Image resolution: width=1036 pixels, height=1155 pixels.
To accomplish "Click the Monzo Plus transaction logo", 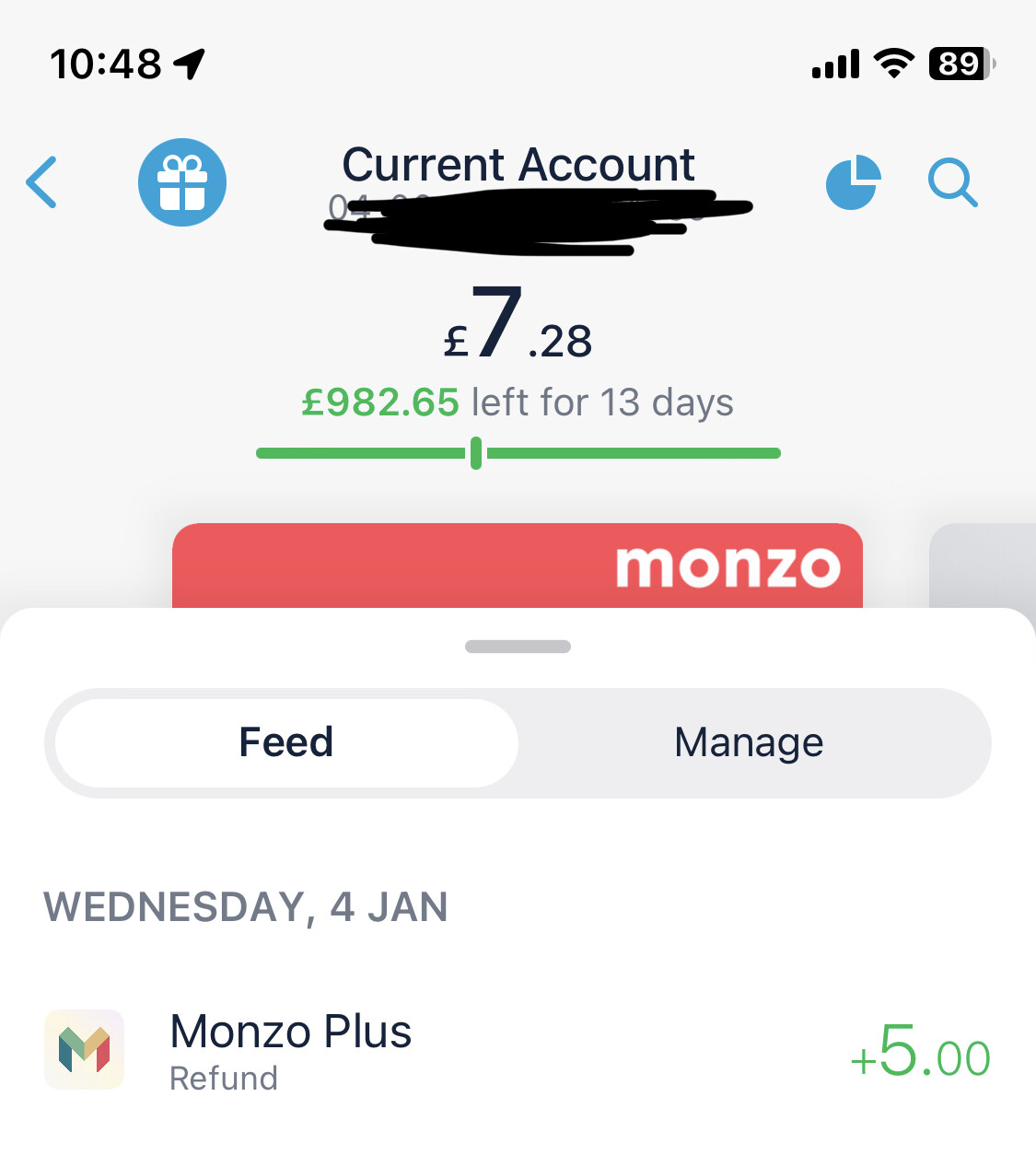I will [84, 1049].
